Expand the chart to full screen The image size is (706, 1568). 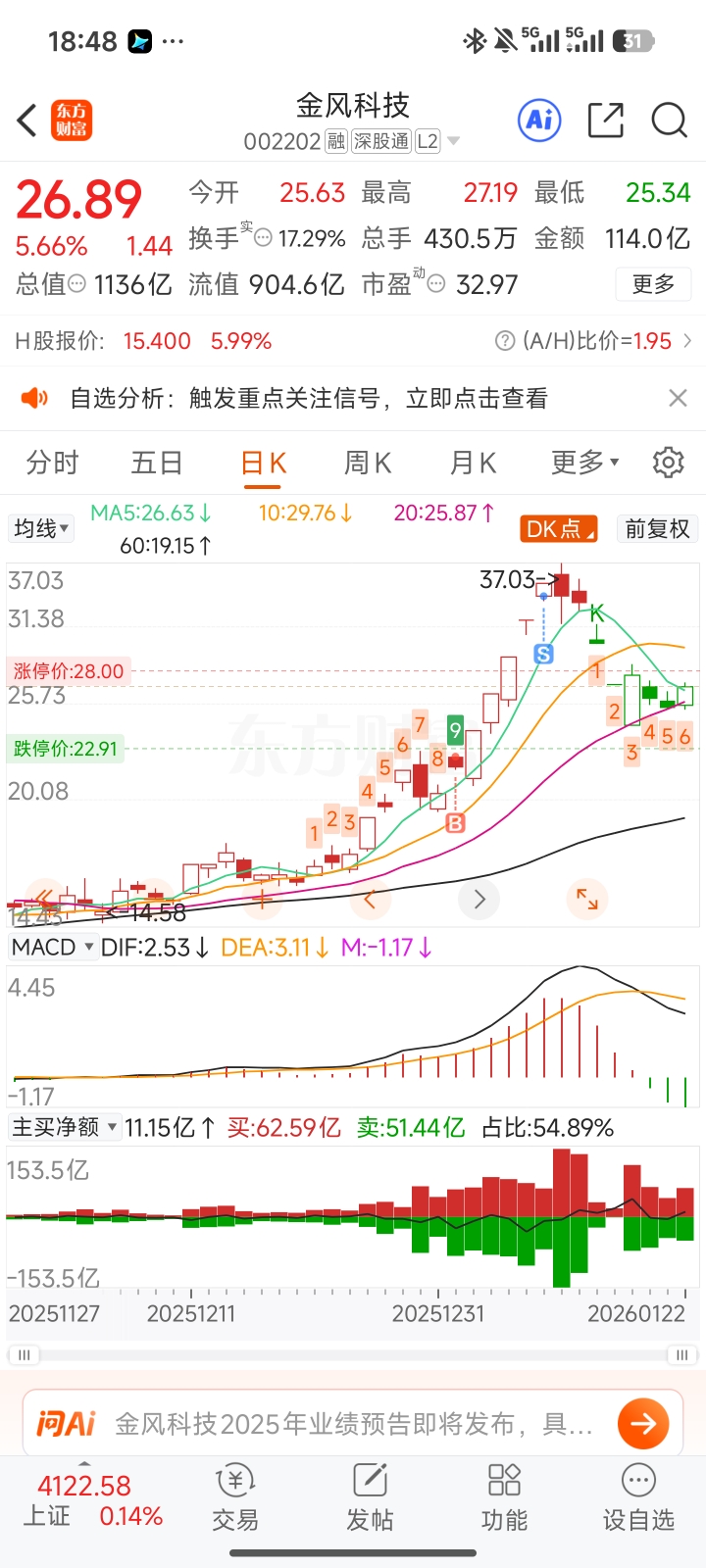coord(587,899)
